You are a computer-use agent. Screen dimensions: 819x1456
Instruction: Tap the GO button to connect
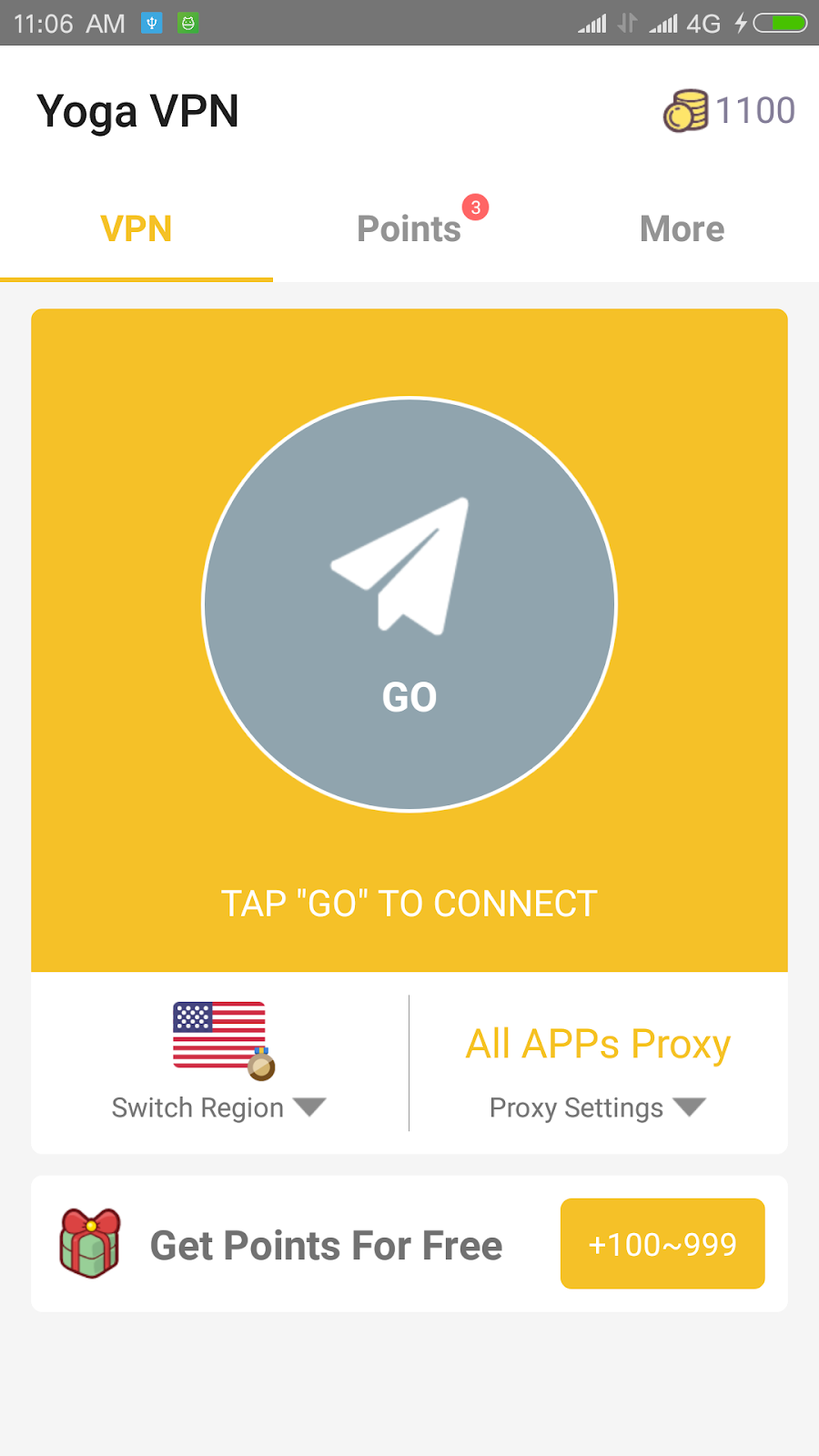coord(409,604)
